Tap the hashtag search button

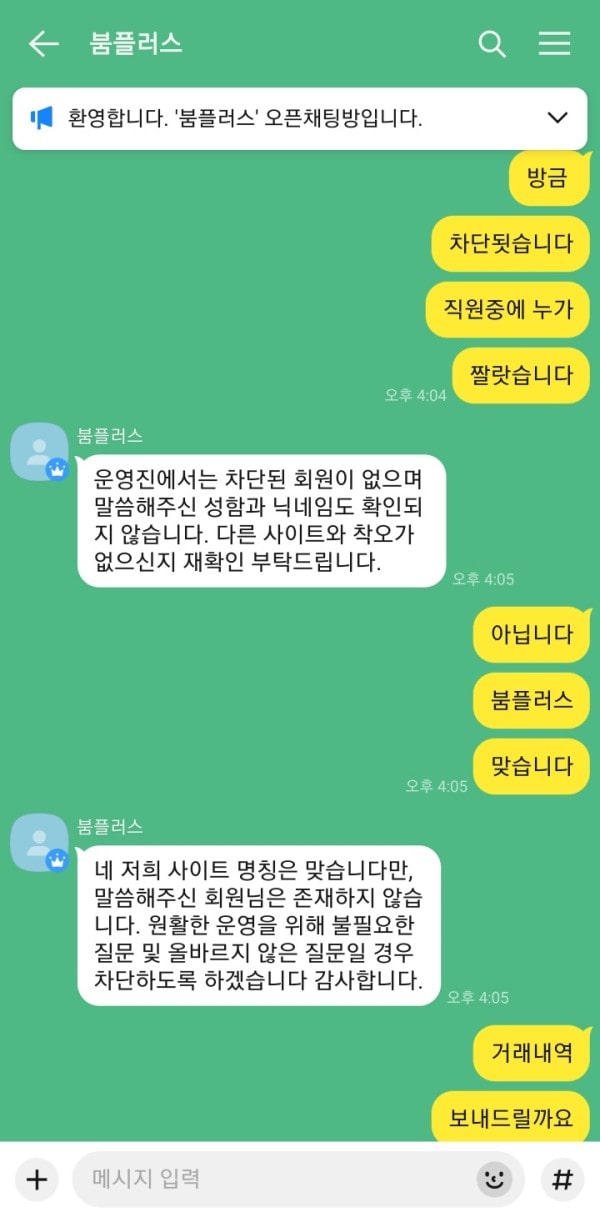(562, 1180)
